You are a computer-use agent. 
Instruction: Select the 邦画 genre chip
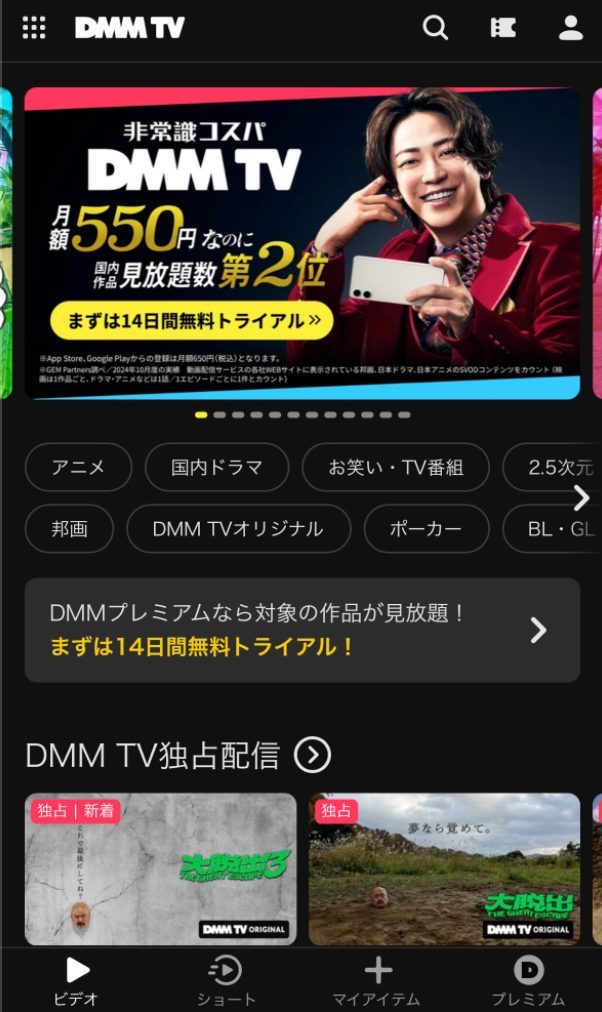pyautogui.click(x=69, y=529)
